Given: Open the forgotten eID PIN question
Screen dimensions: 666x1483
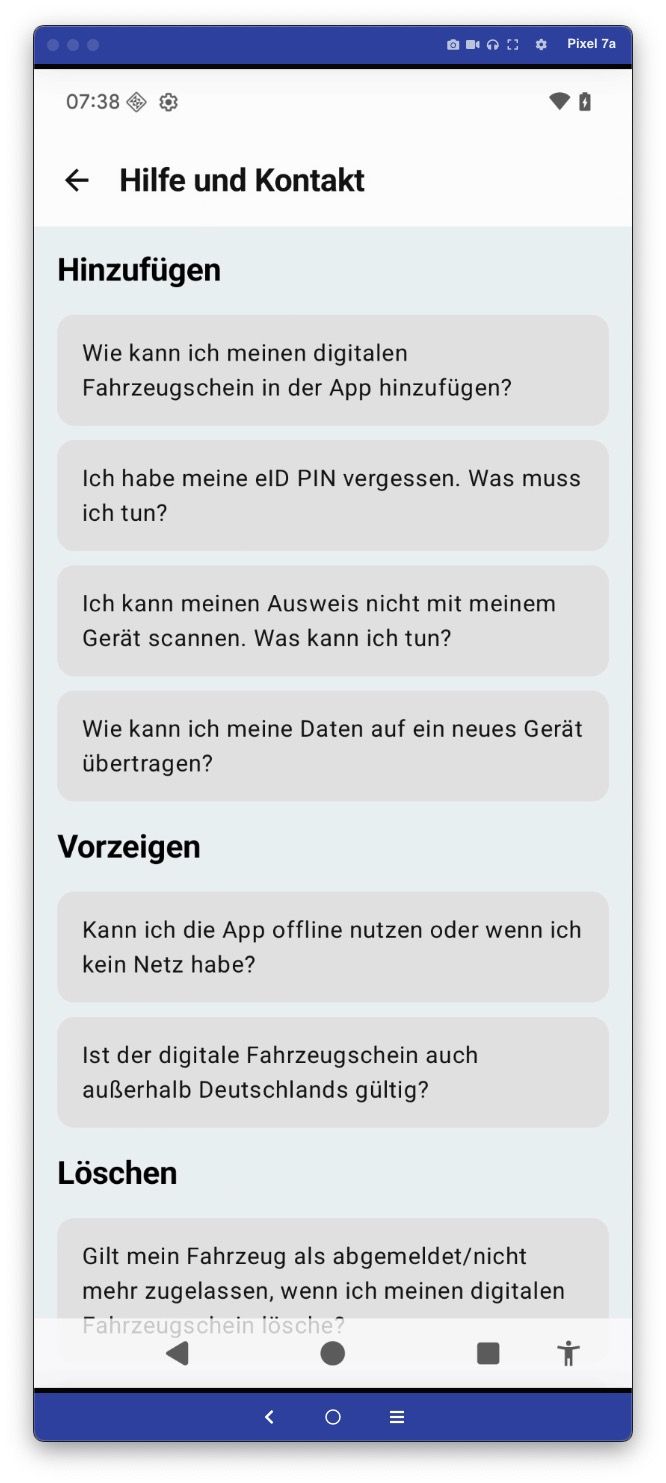Looking at the screenshot, I should (x=332, y=495).
